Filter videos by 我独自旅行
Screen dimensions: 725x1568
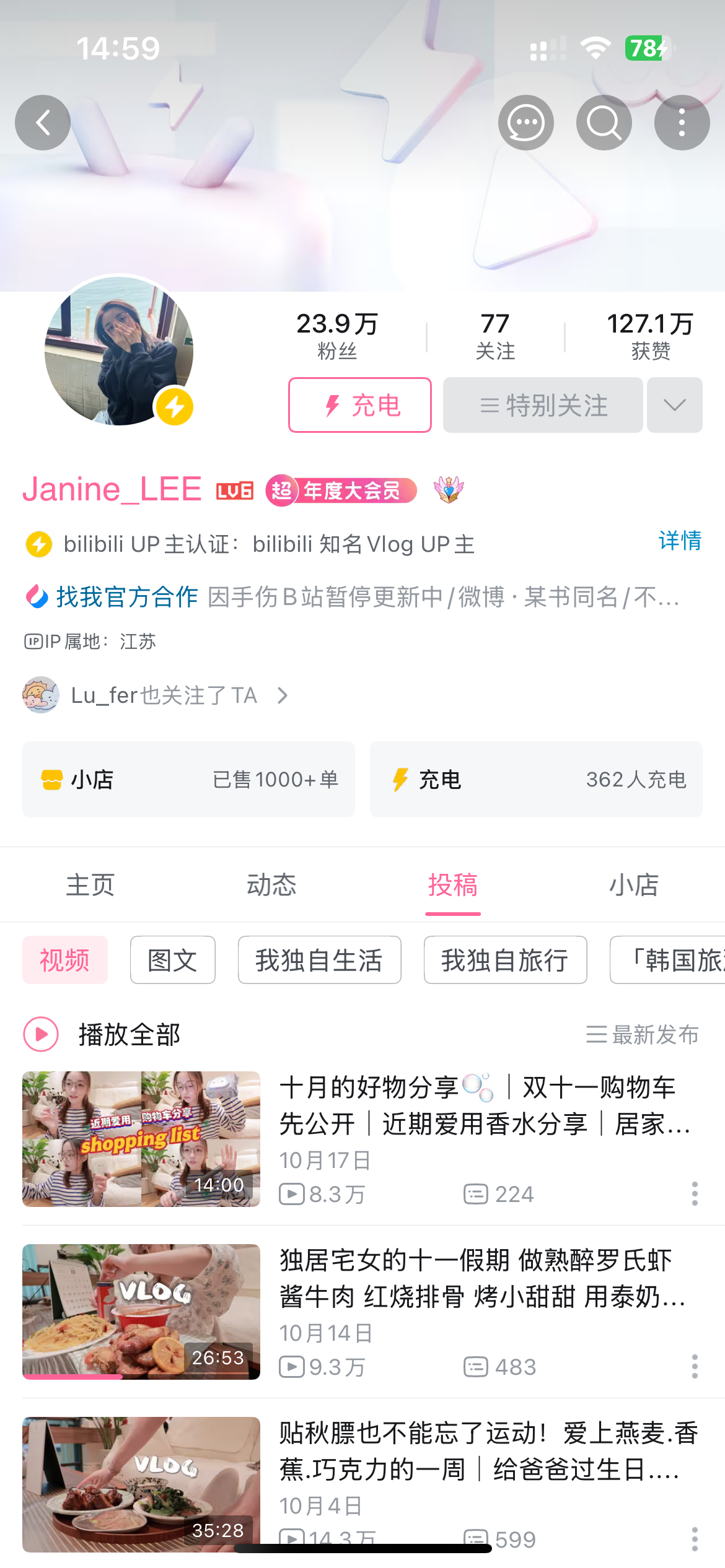click(x=505, y=960)
